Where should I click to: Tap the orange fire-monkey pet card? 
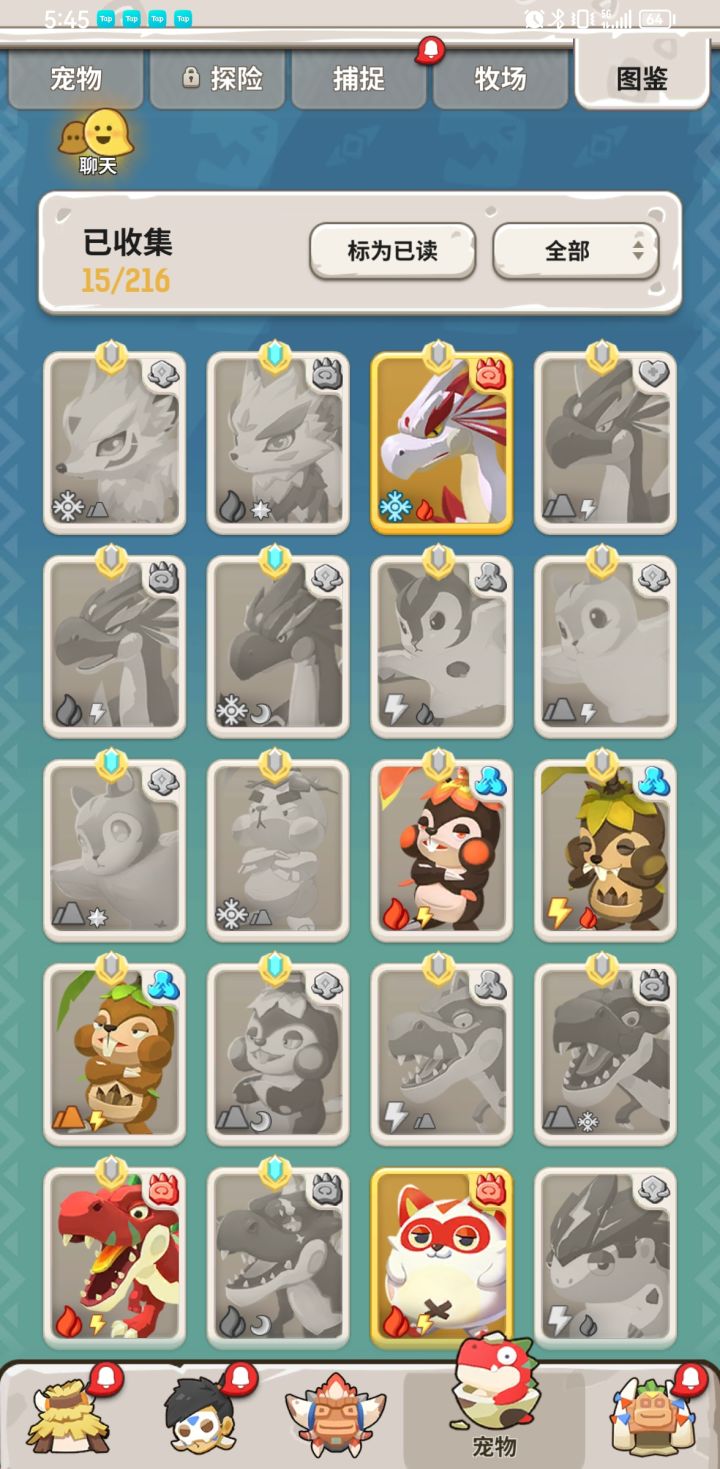coord(441,850)
